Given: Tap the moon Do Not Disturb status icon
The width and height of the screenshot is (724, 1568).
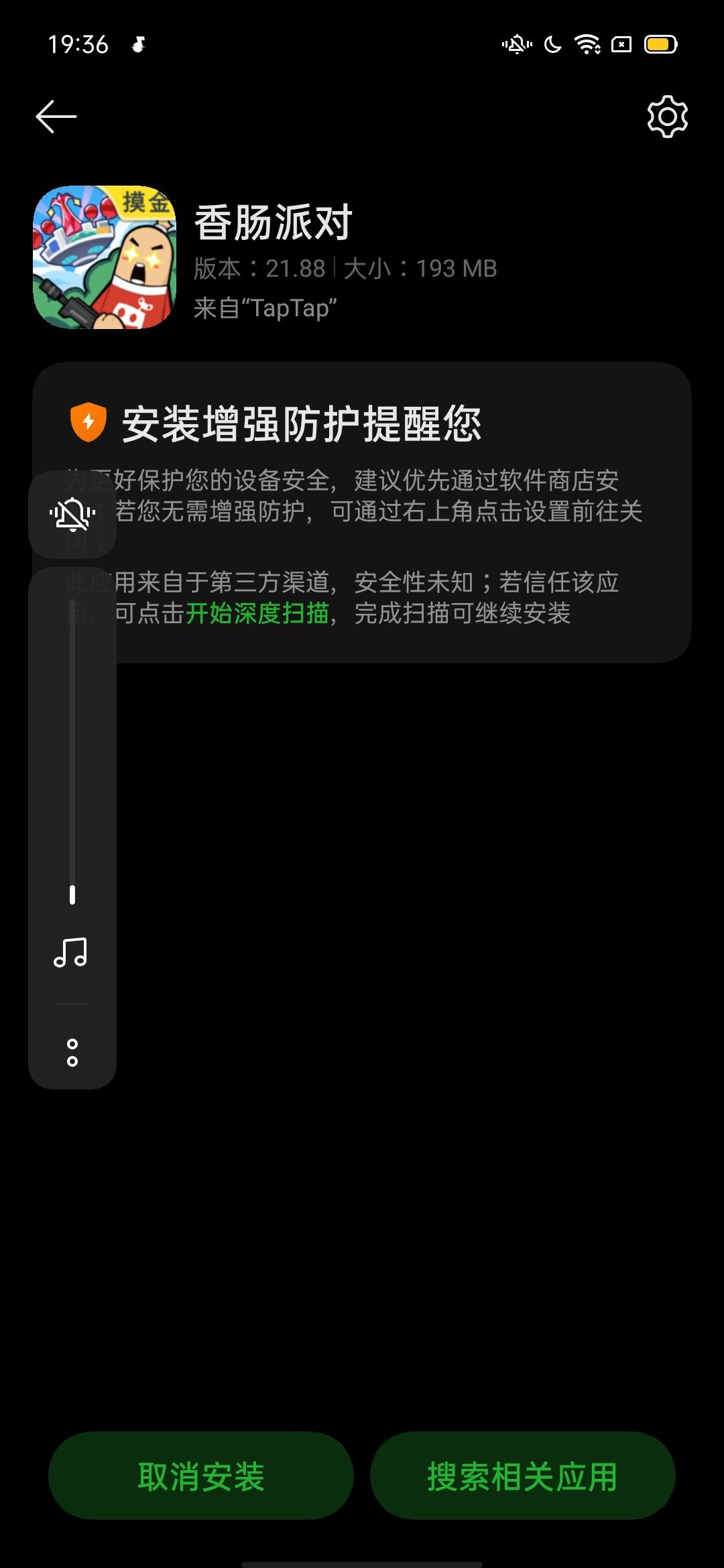Looking at the screenshot, I should (x=551, y=46).
